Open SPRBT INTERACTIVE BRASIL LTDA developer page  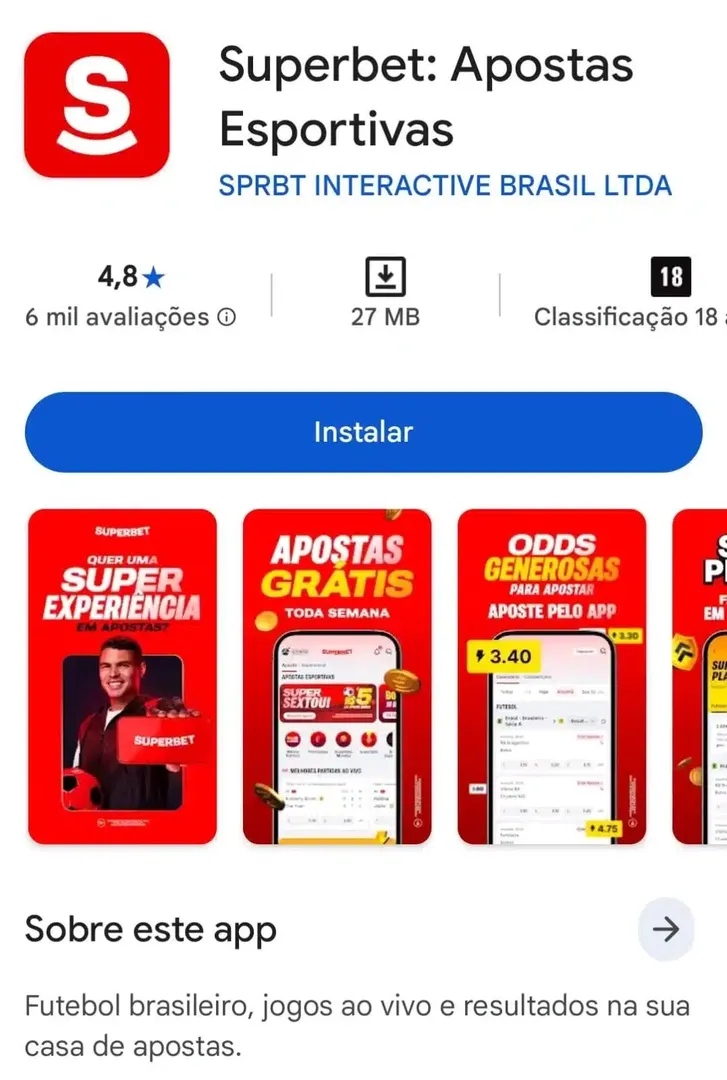[x=444, y=185]
